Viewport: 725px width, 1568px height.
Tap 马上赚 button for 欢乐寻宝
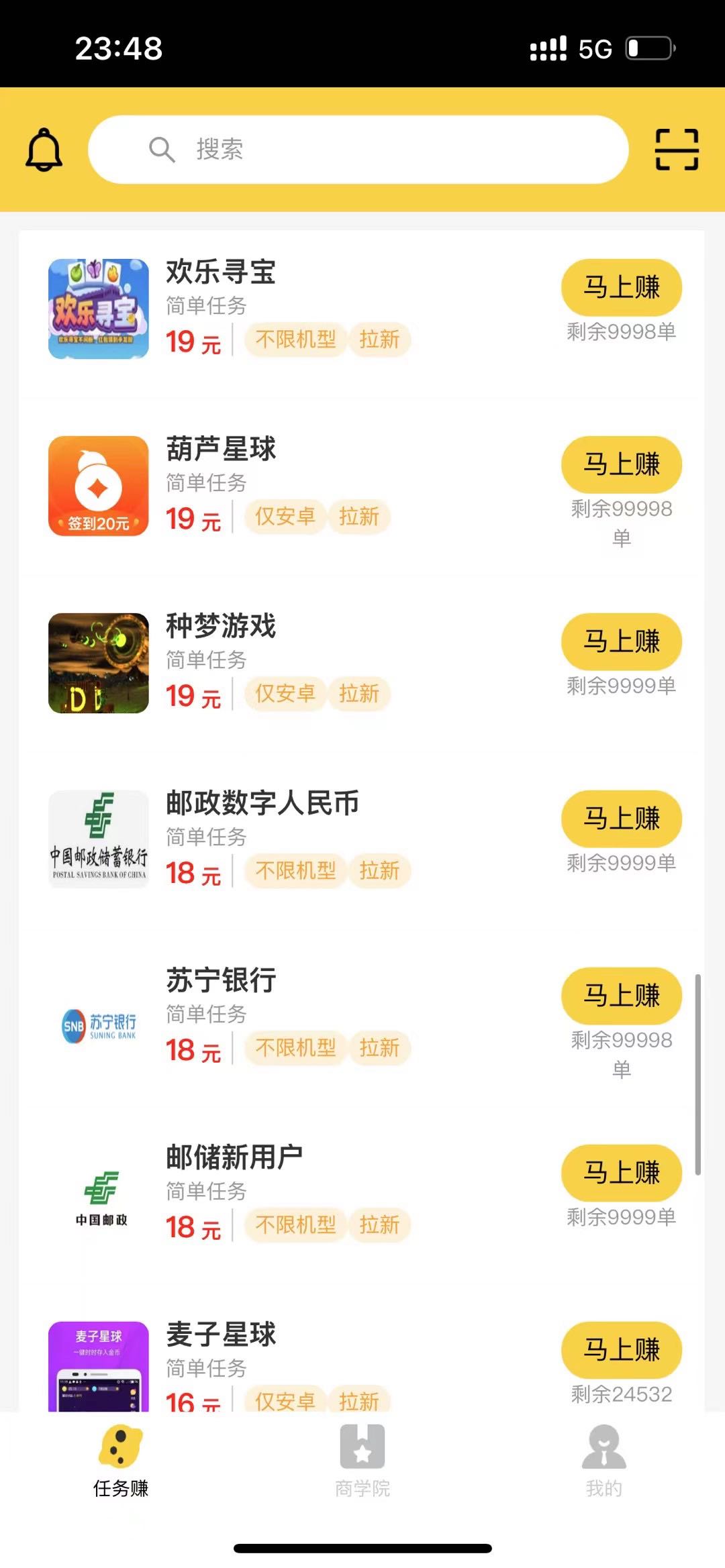[620, 287]
